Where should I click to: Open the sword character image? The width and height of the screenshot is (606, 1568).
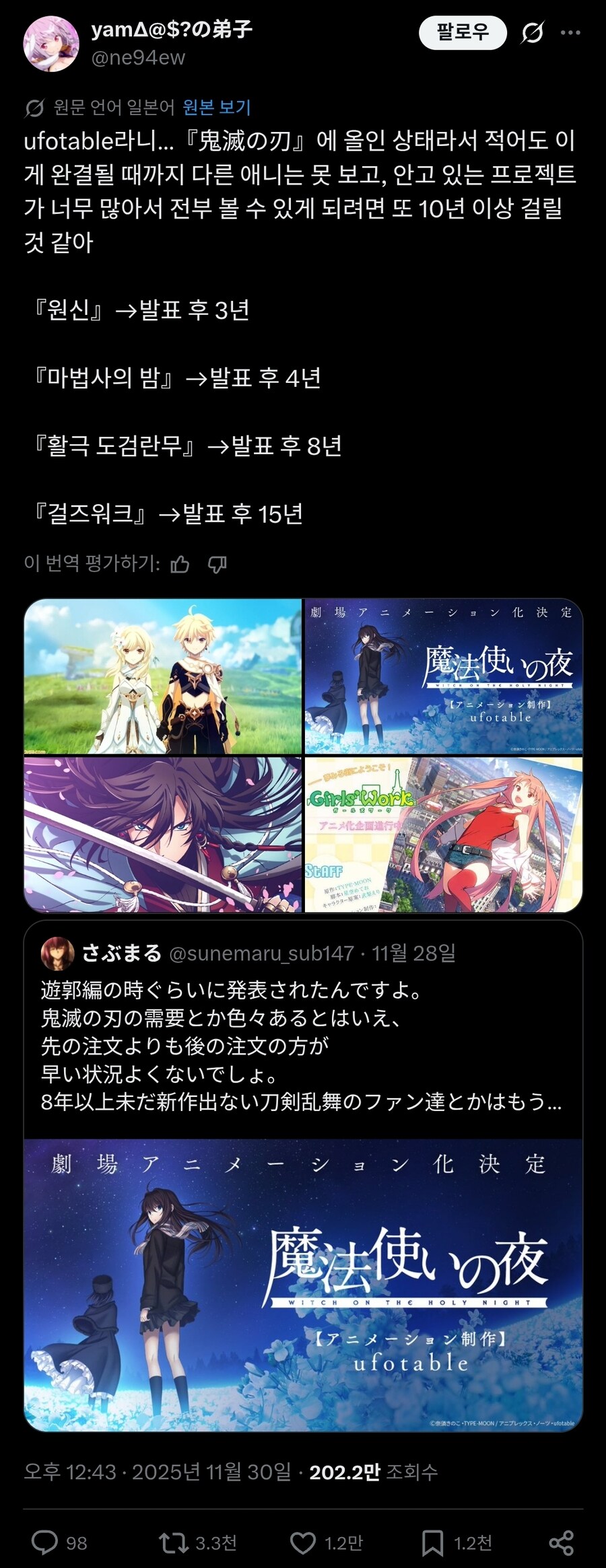tap(163, 834)
